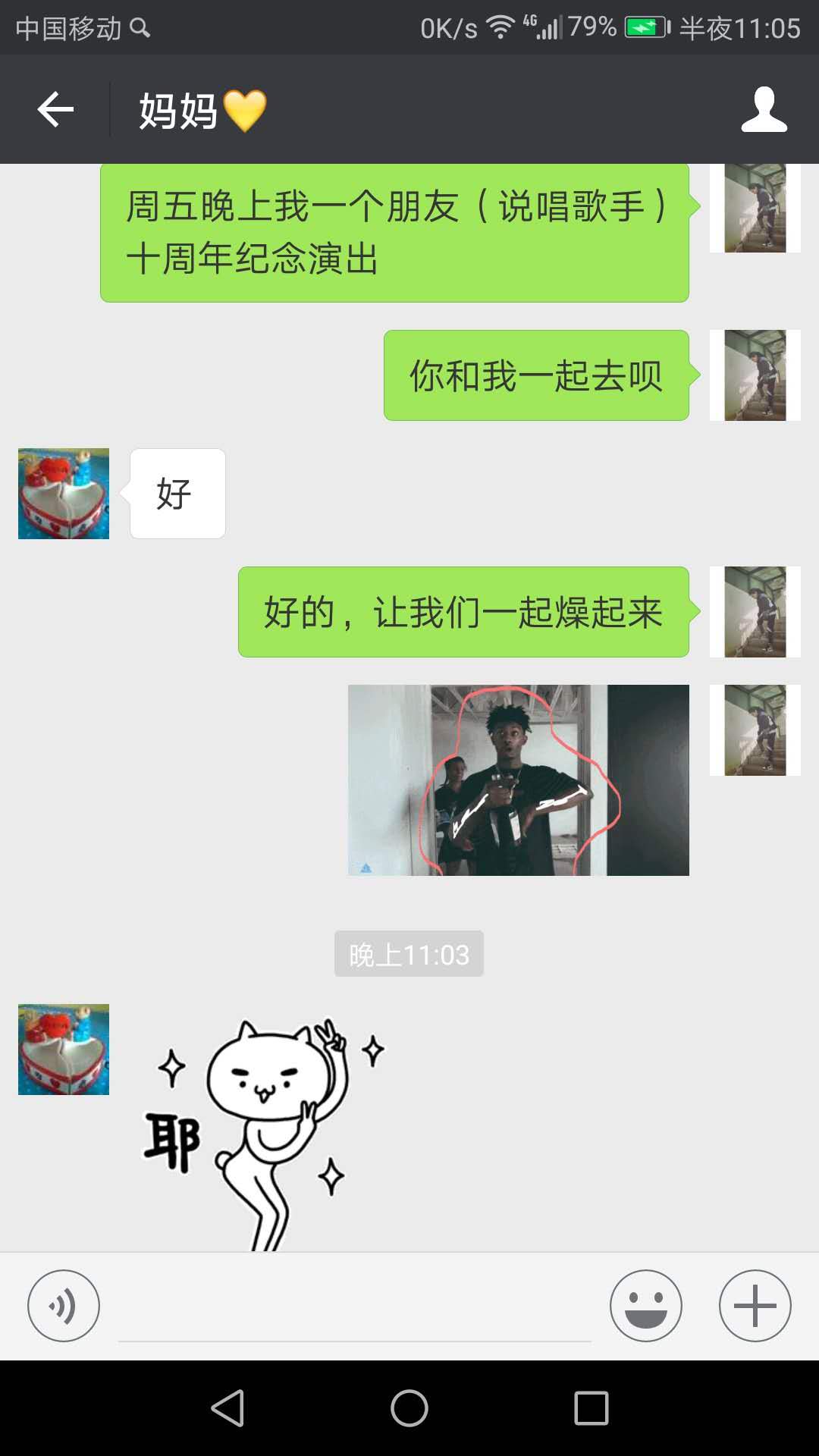Image resolution: width=819 pixels, height=1456 pixels.
Task: Open the plus attachment menu
Action: tap(755, 1306)
